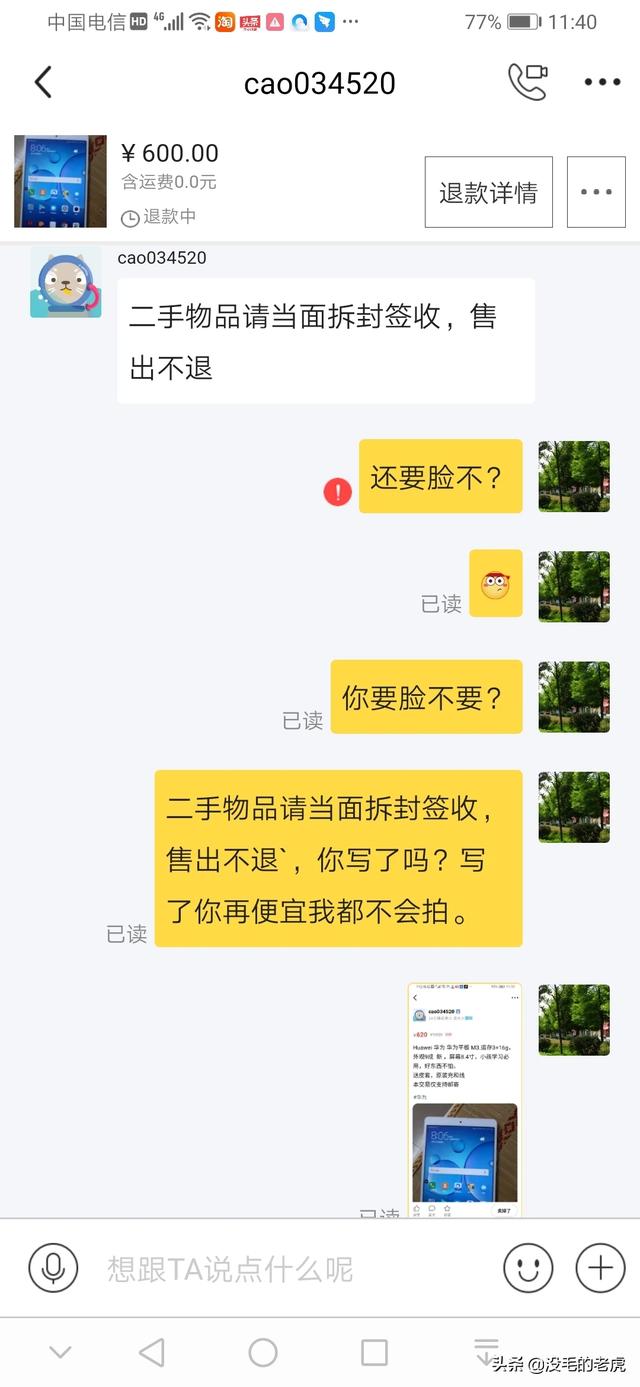
Task: Open cao034520's cat avatar profile
Action: coord(66,283)
